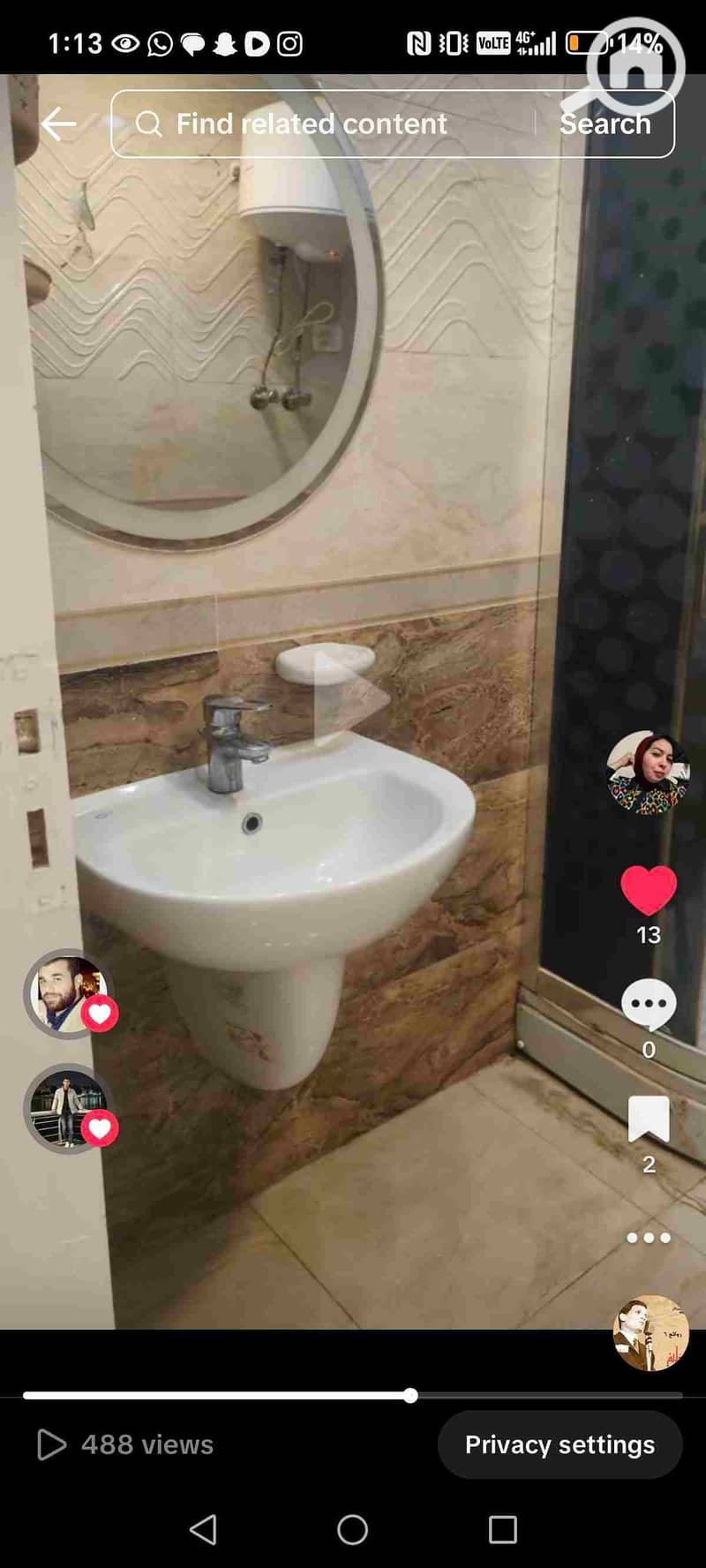706x1568 pixels.
Task: Tap the Search button
Action: coord(605,124)
